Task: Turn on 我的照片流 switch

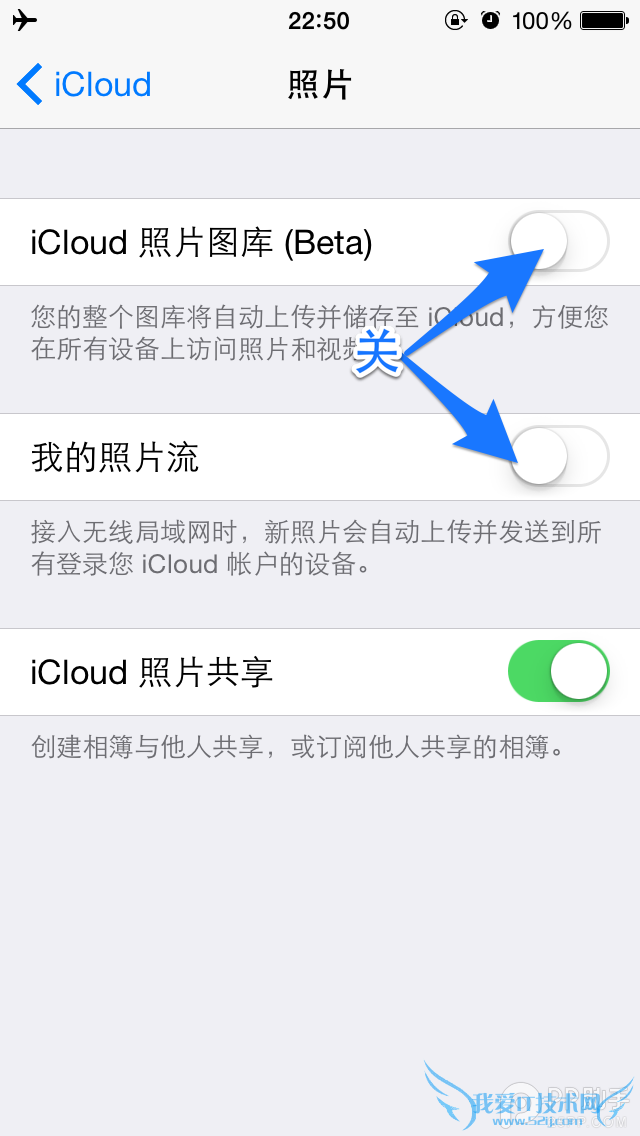Action: (x=558, y=457)
